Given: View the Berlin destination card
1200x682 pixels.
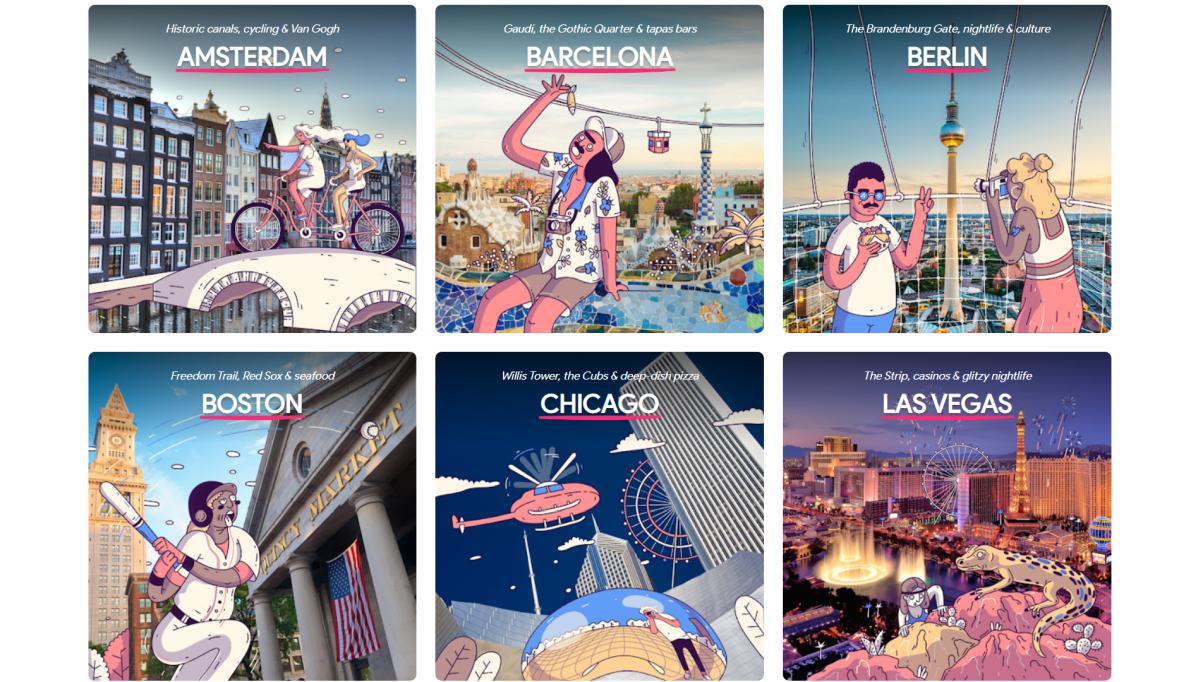Looking at the screenshot, I should click(x=946, y=168).
